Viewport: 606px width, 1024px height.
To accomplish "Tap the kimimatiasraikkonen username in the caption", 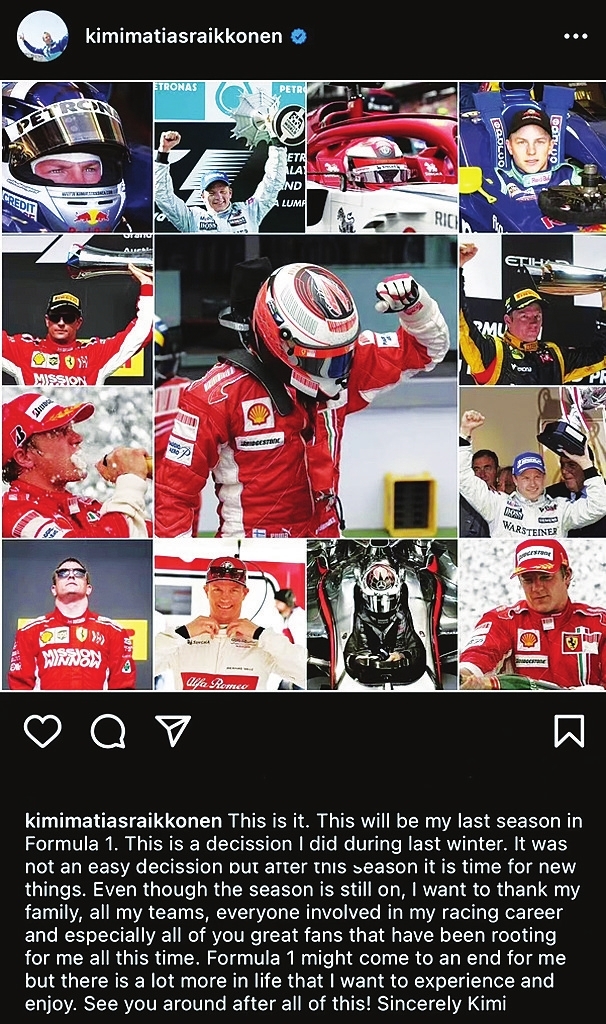I will point(123,821).
